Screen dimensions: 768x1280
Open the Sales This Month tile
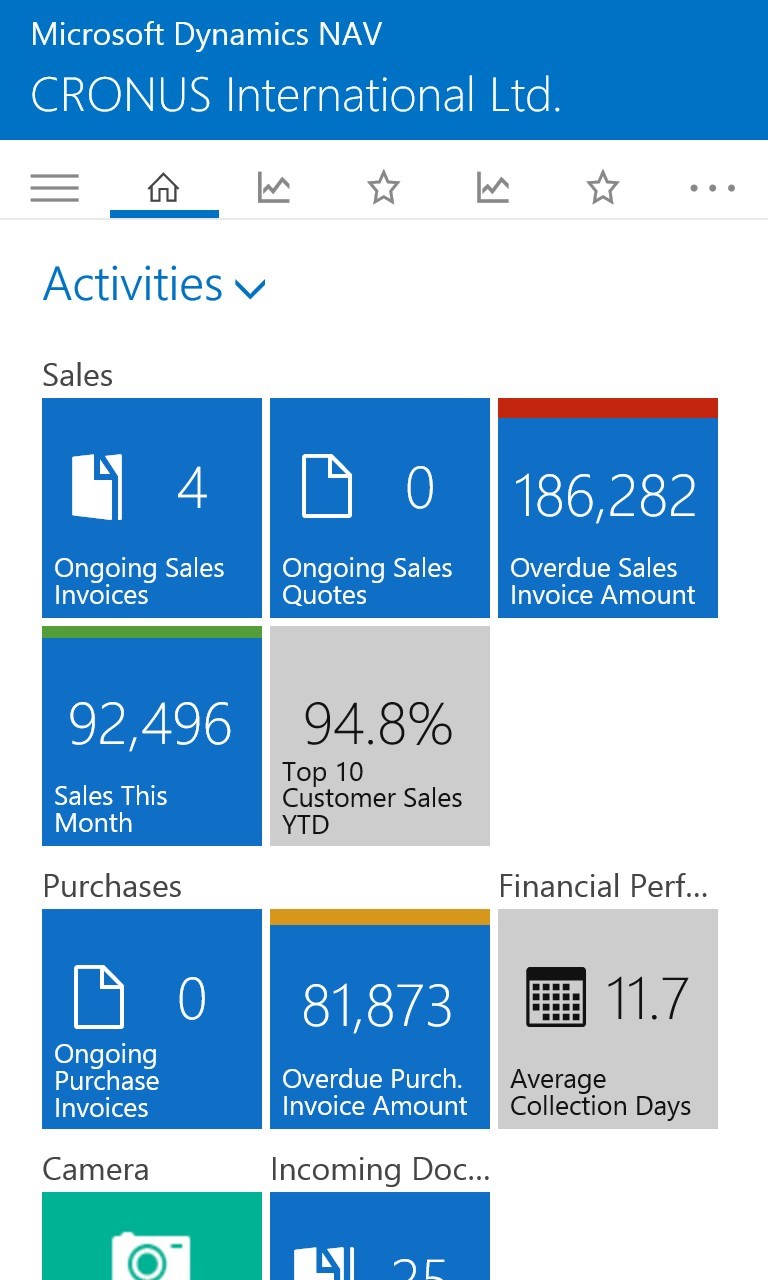151,737
